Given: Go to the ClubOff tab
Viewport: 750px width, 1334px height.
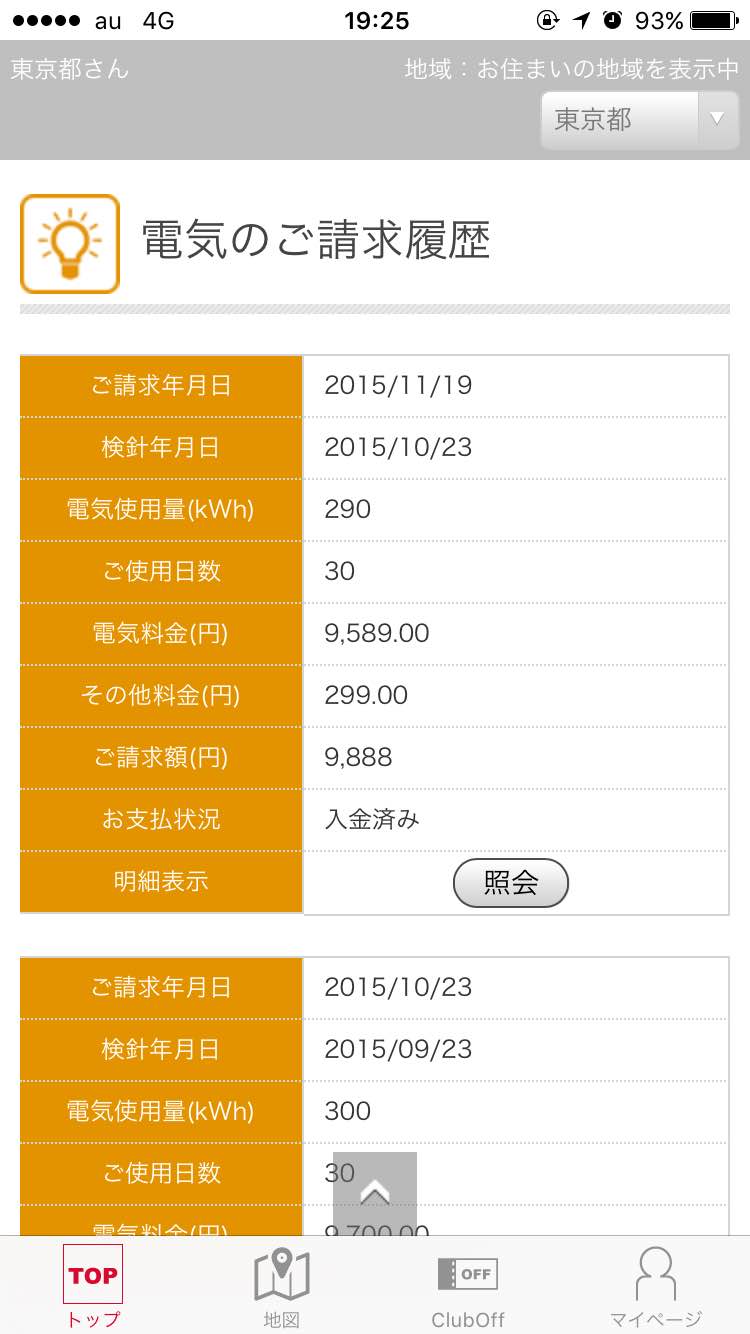Looking at the screenshot, I should [468, 1286].
